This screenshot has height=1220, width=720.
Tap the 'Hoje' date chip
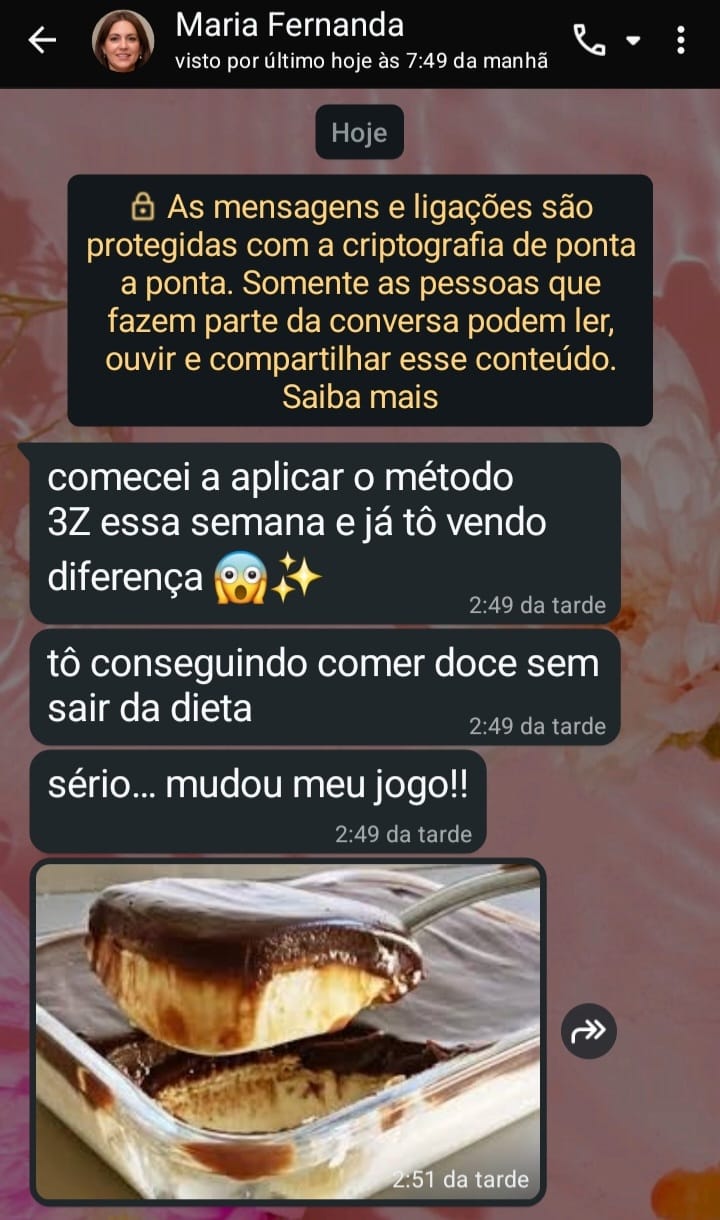click(359, 131)
